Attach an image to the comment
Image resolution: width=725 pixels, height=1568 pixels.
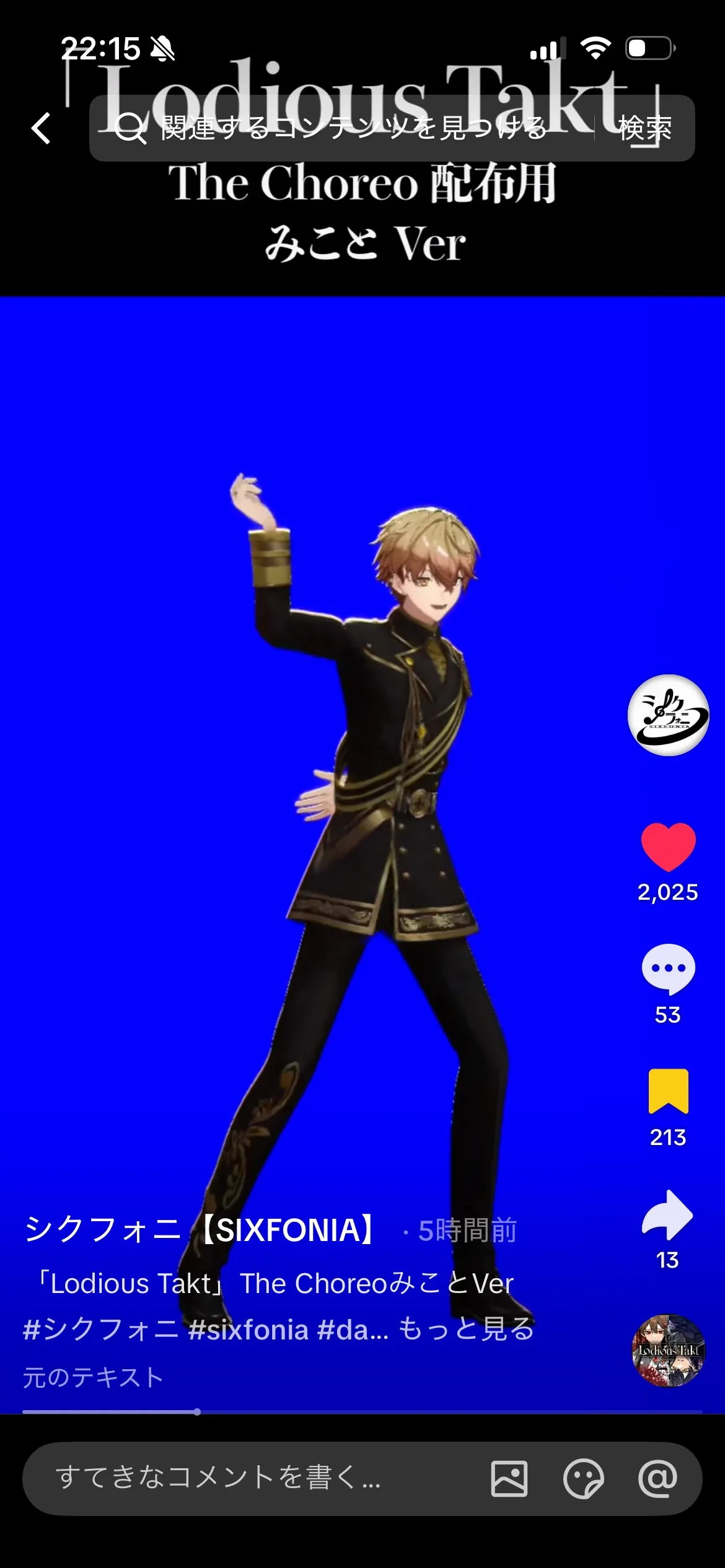pyautogui.click(x=509, y=1478)
